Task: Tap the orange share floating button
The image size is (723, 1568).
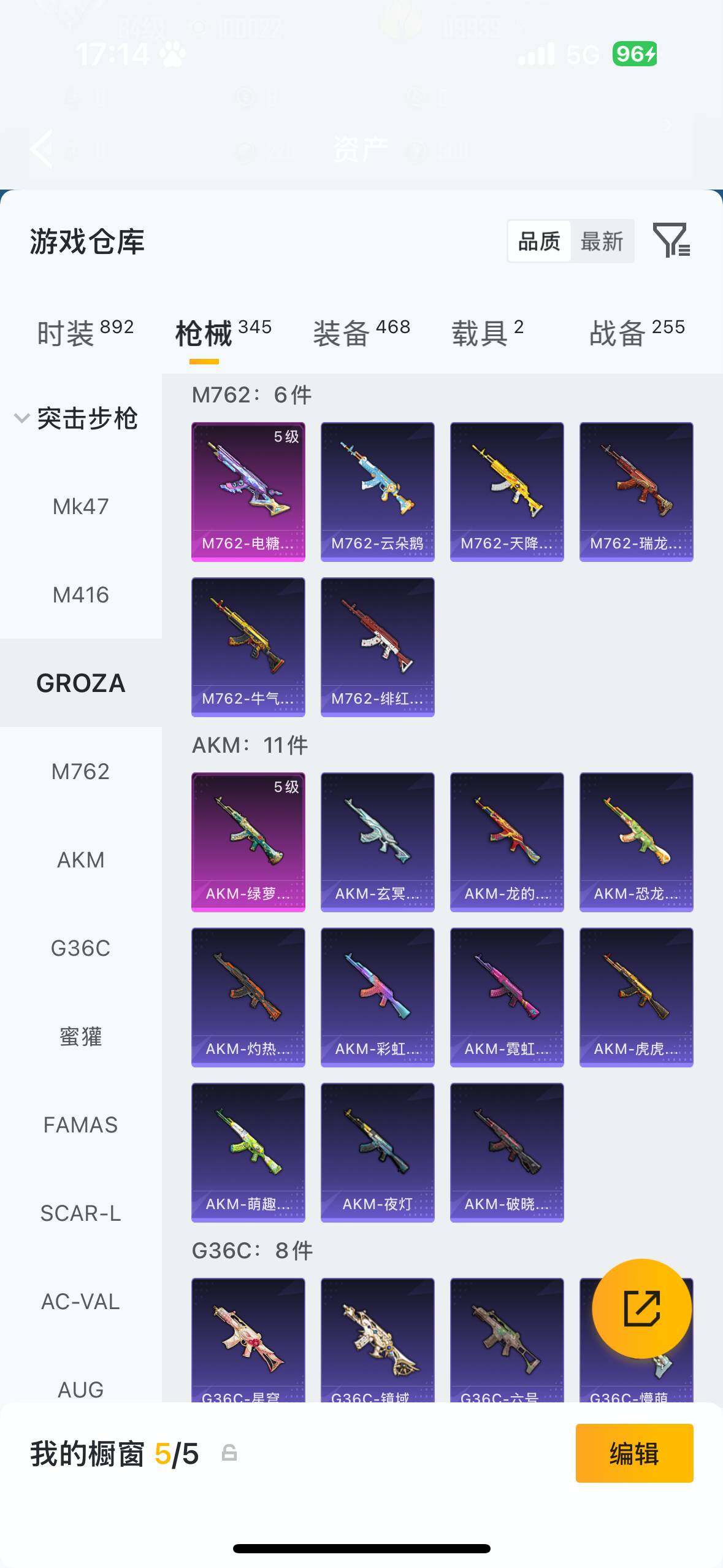Action: click(x=641, y=1309)
